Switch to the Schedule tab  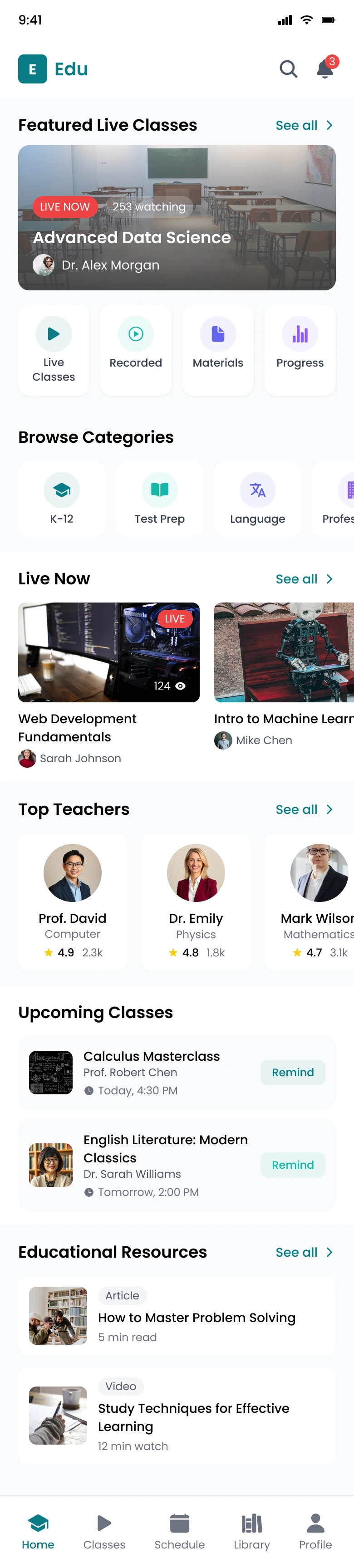[179, 1532]
